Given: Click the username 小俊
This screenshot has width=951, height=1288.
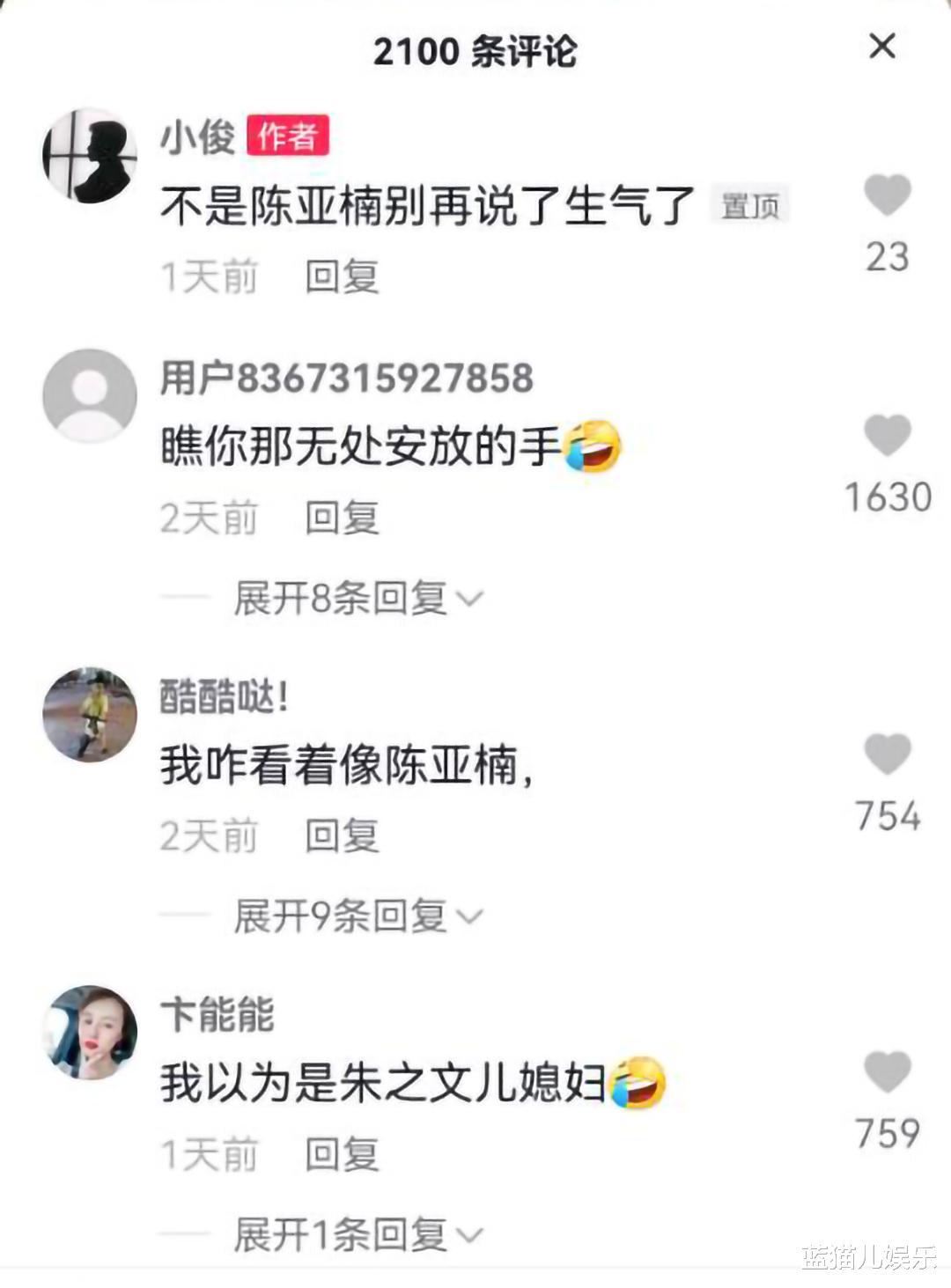Looking at the screenshot, I should click(x=197, y=136).
